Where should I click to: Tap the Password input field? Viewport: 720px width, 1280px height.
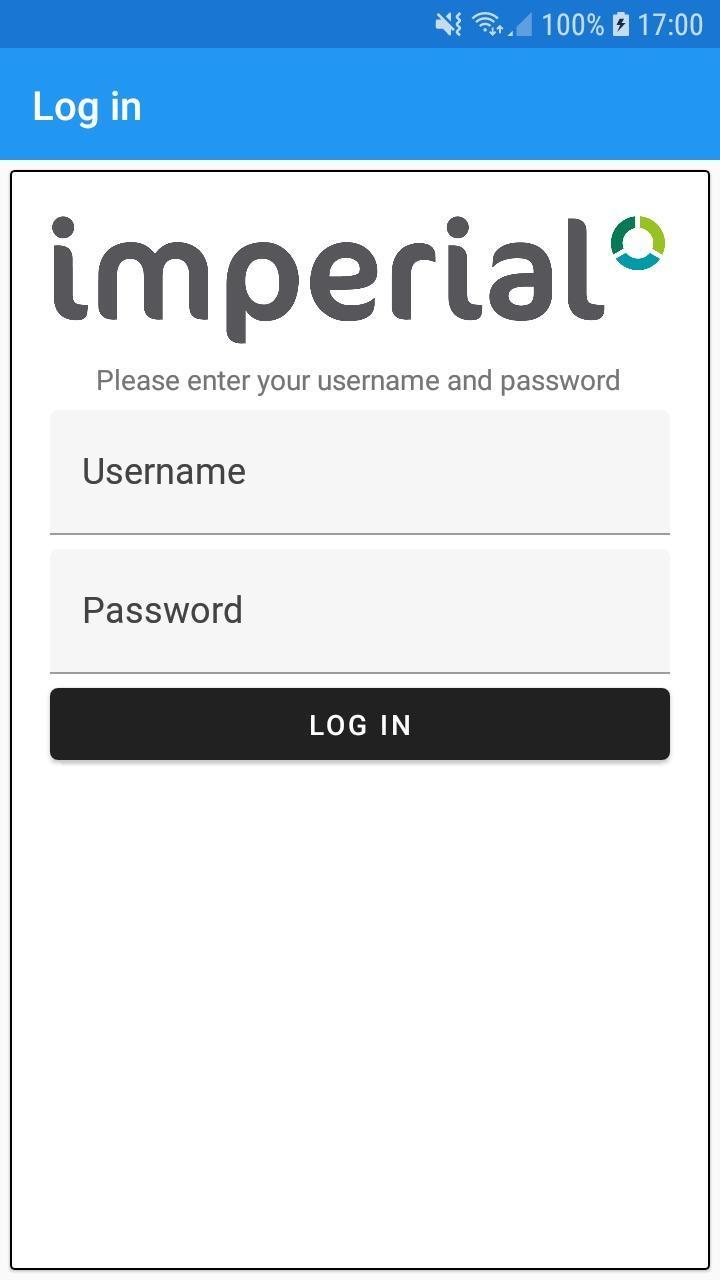tap(360, 611)
